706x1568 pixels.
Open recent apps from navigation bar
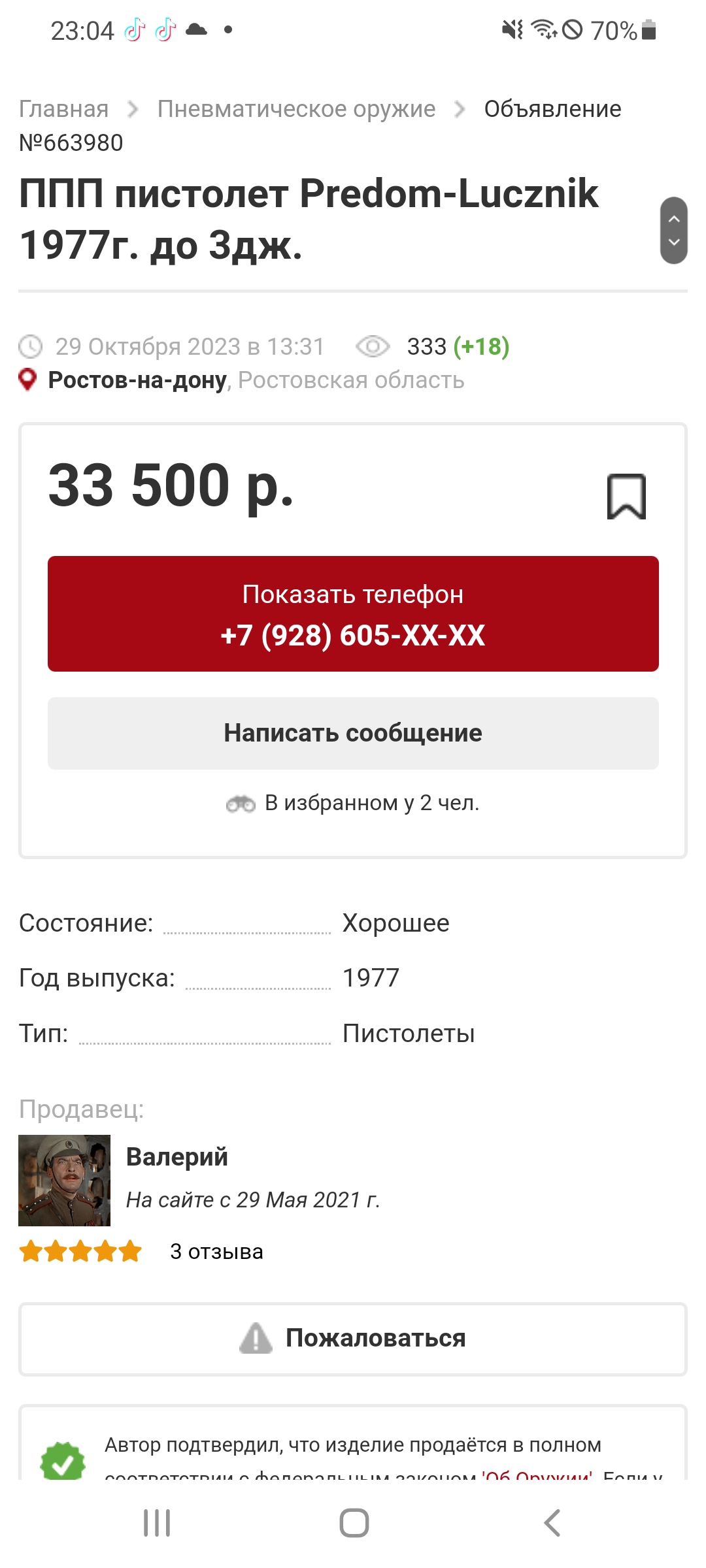pyautogui.click(x=157, y=1523)
